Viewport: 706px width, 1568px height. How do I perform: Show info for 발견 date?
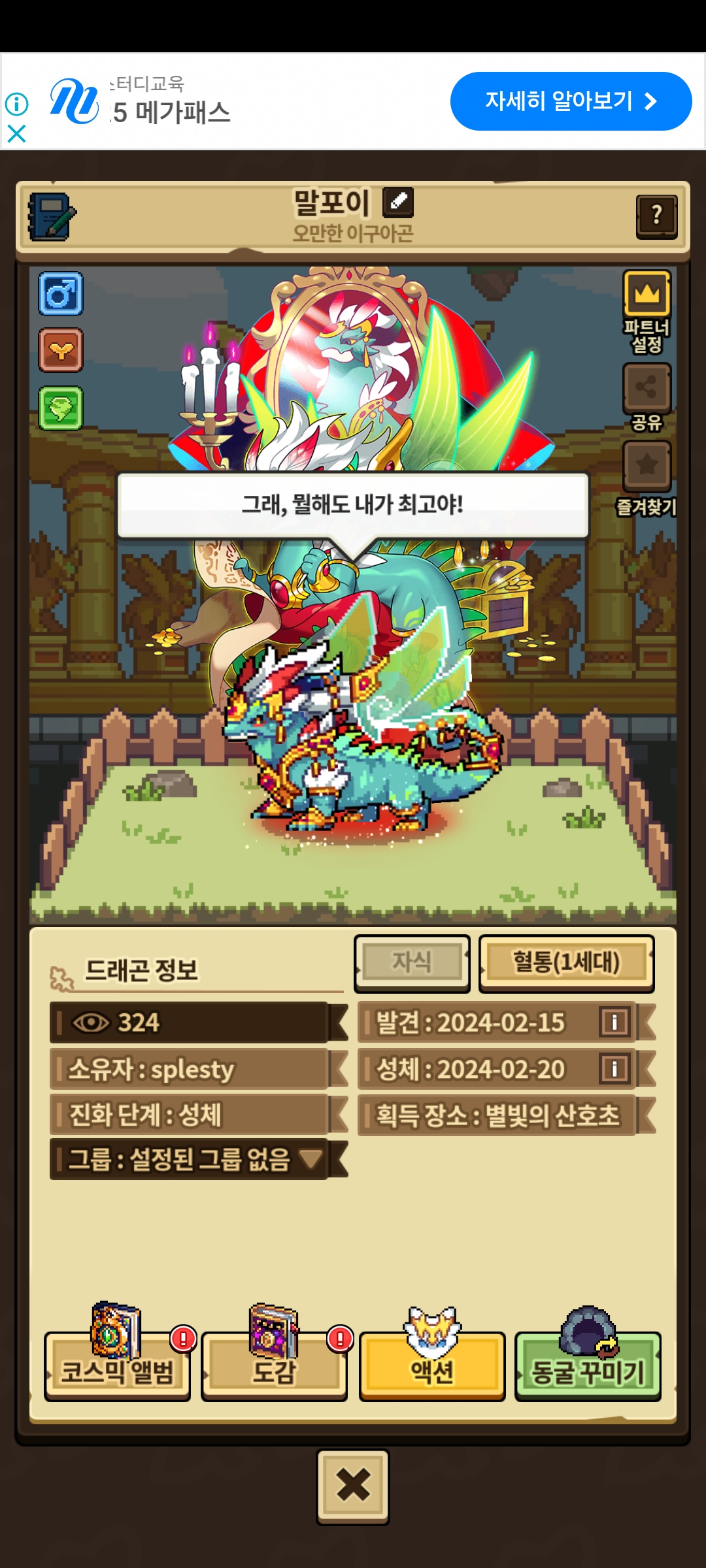614,1022
